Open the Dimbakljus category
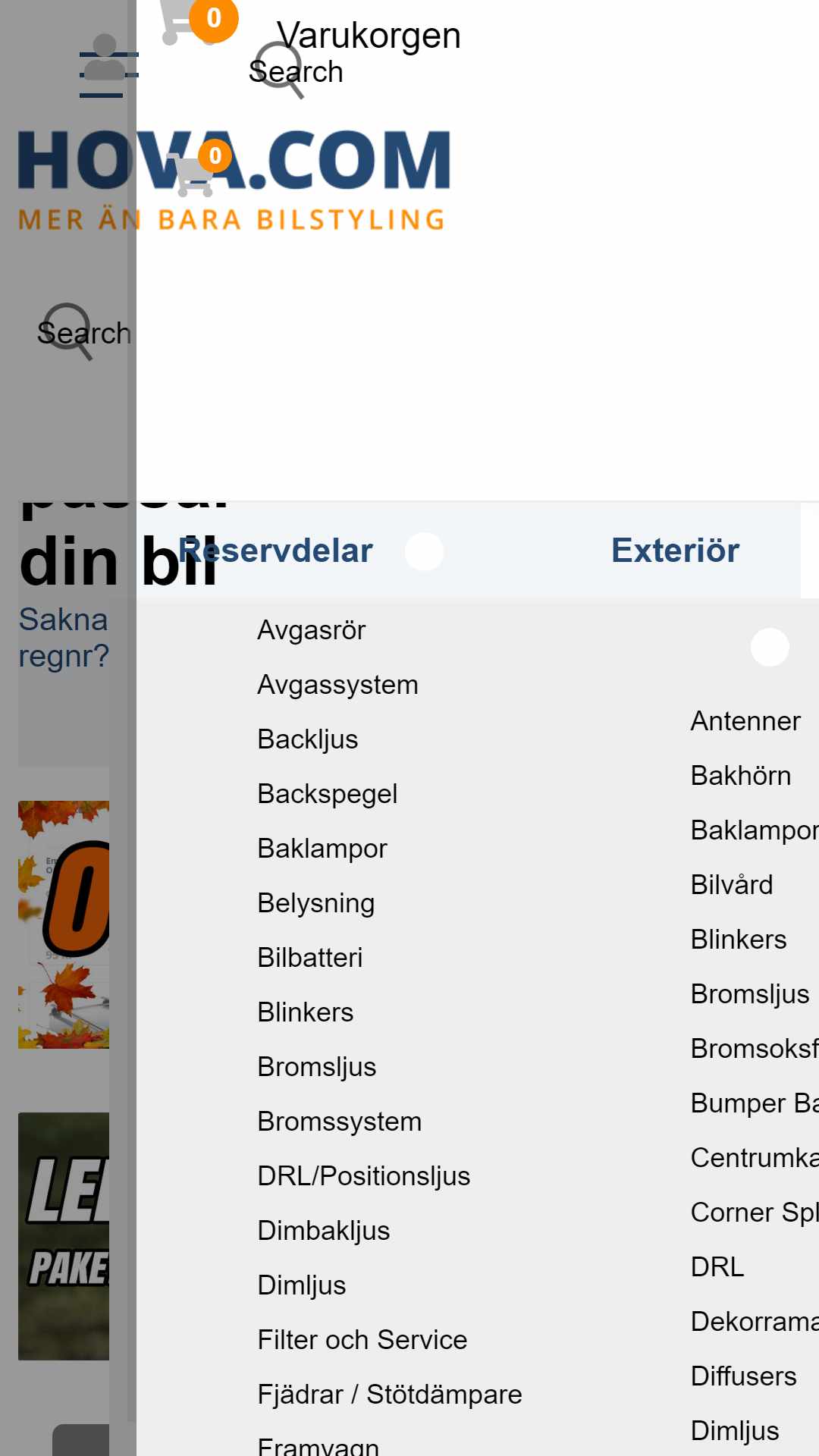The image size is (819, 1456). click(x=323, y=1231)
